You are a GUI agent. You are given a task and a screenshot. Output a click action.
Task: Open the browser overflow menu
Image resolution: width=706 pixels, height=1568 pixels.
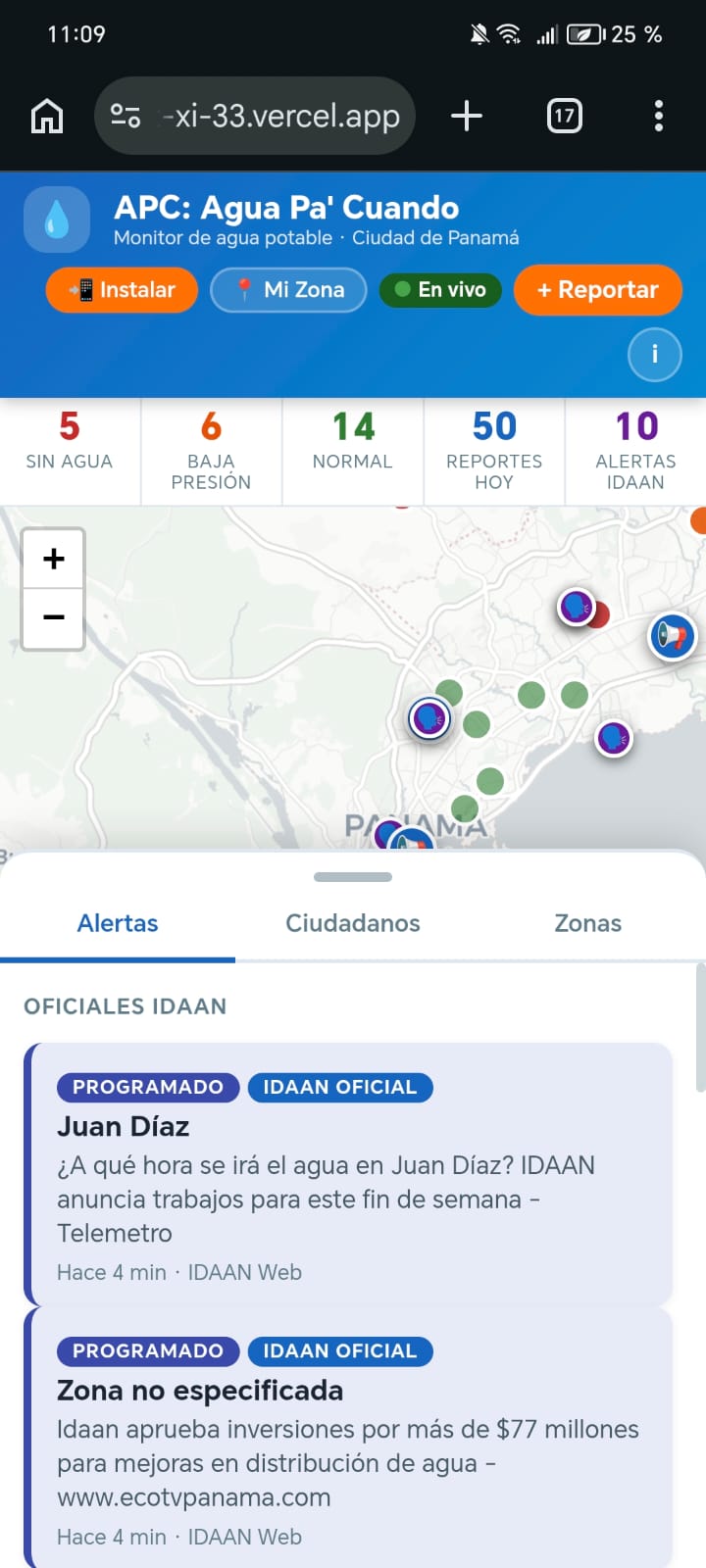pyautogui.click(x=658, y=117)
